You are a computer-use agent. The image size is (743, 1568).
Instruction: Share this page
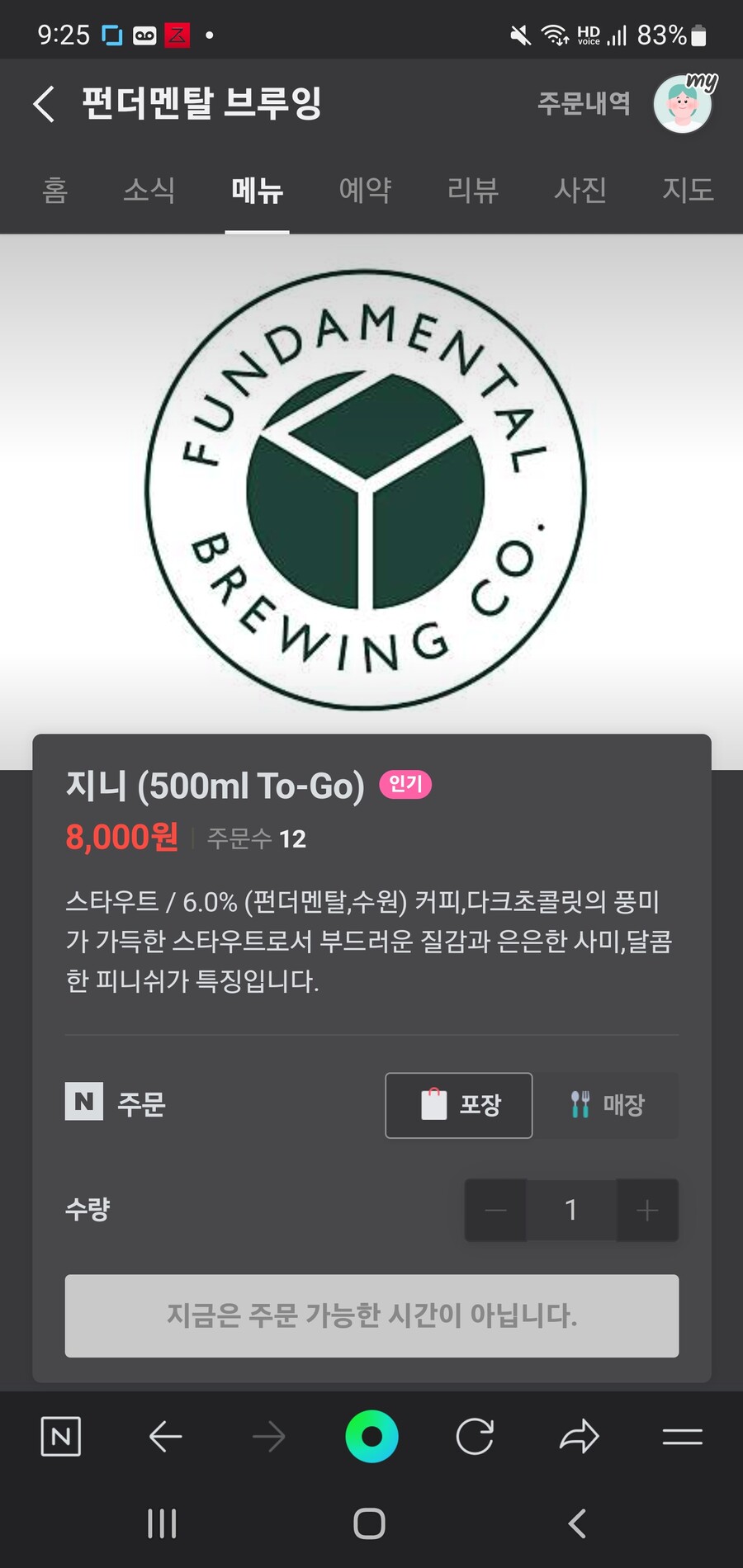(x=579, y=1437)
